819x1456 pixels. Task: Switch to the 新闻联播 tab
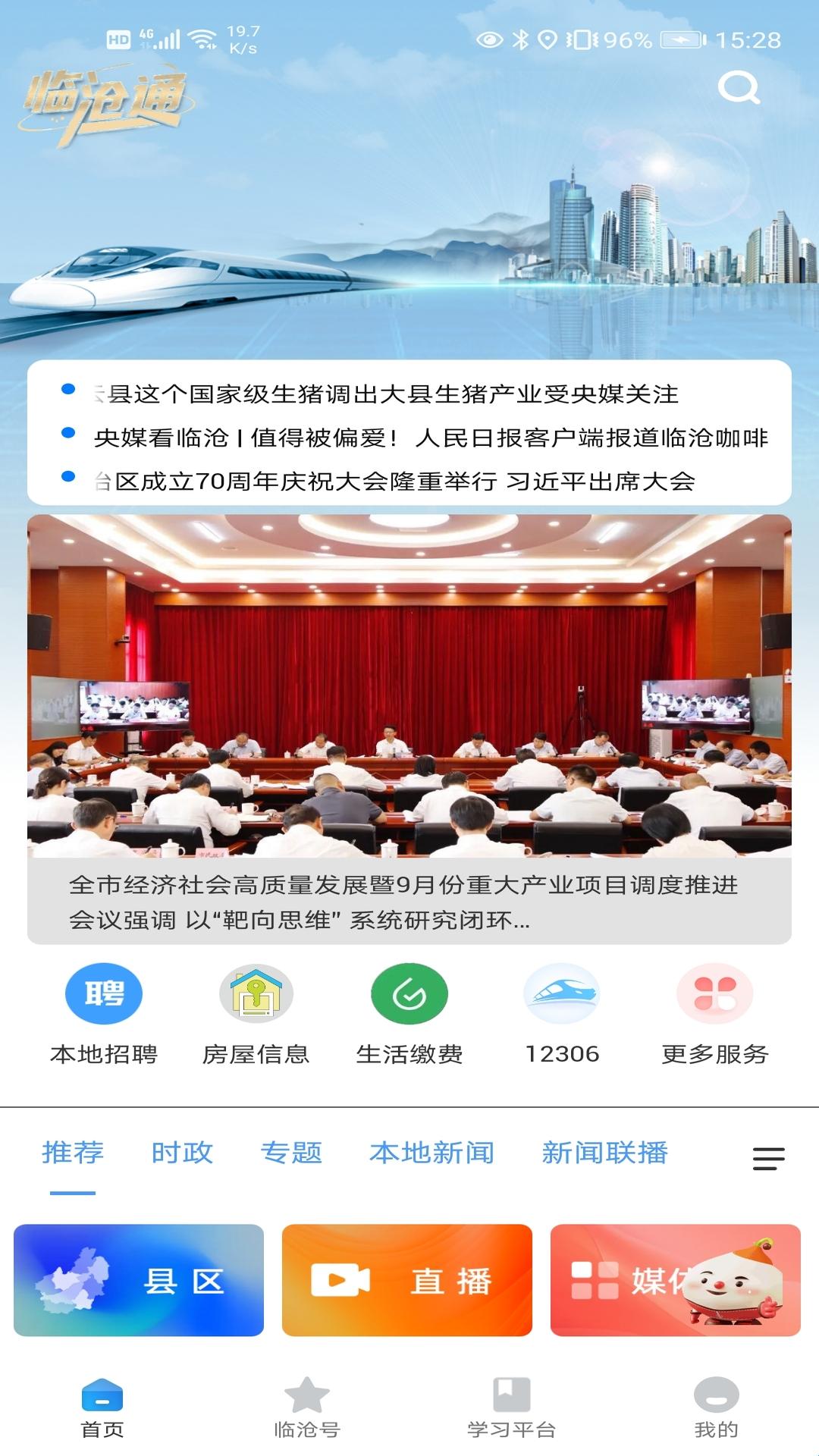pyautogui.click(x=604, y=1153)
